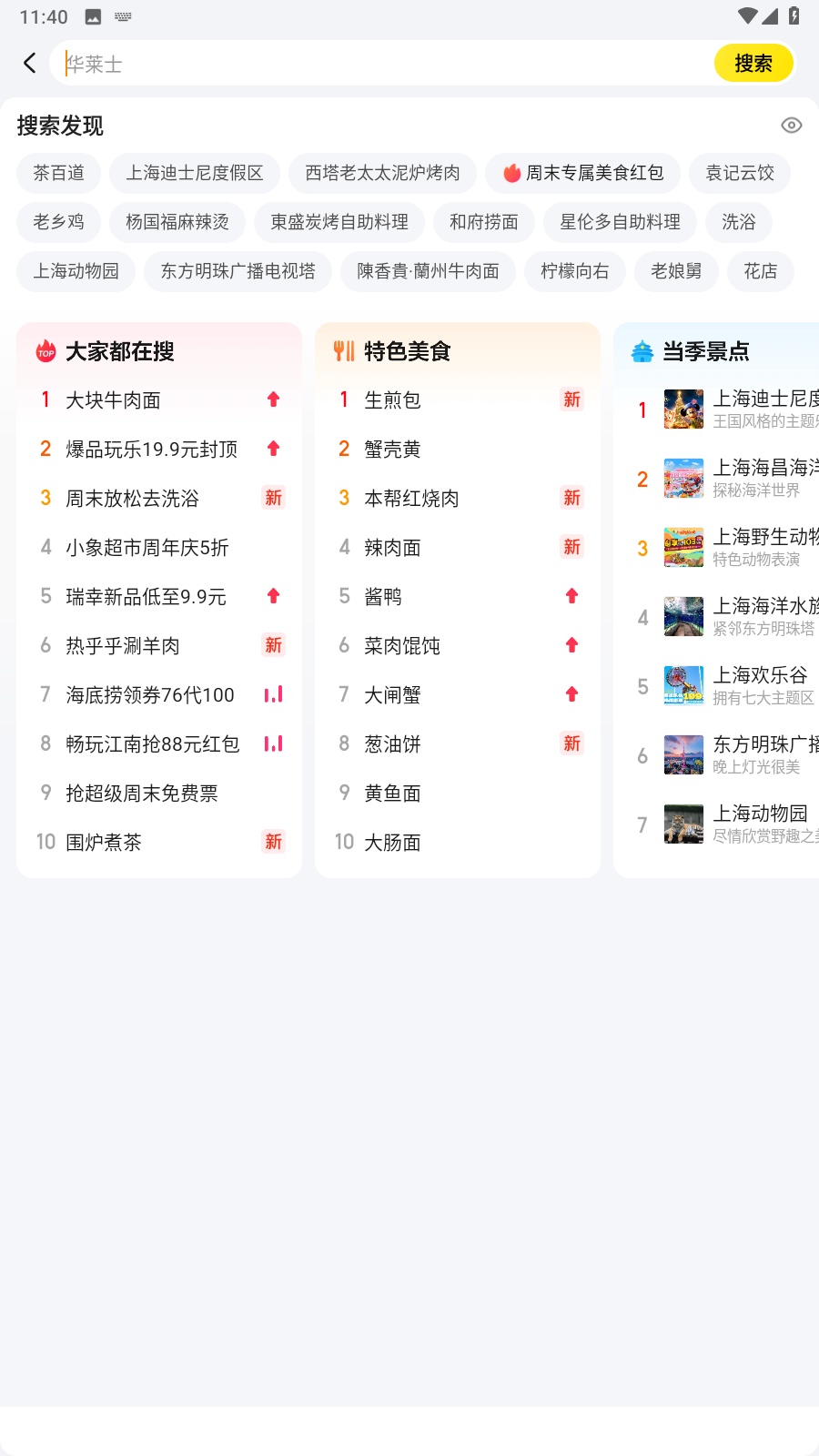Viewport: 819px width, 1456px height.
Task: Open 瑞幸新品低至9.9元 trending item
Action: tap(146, 597)
